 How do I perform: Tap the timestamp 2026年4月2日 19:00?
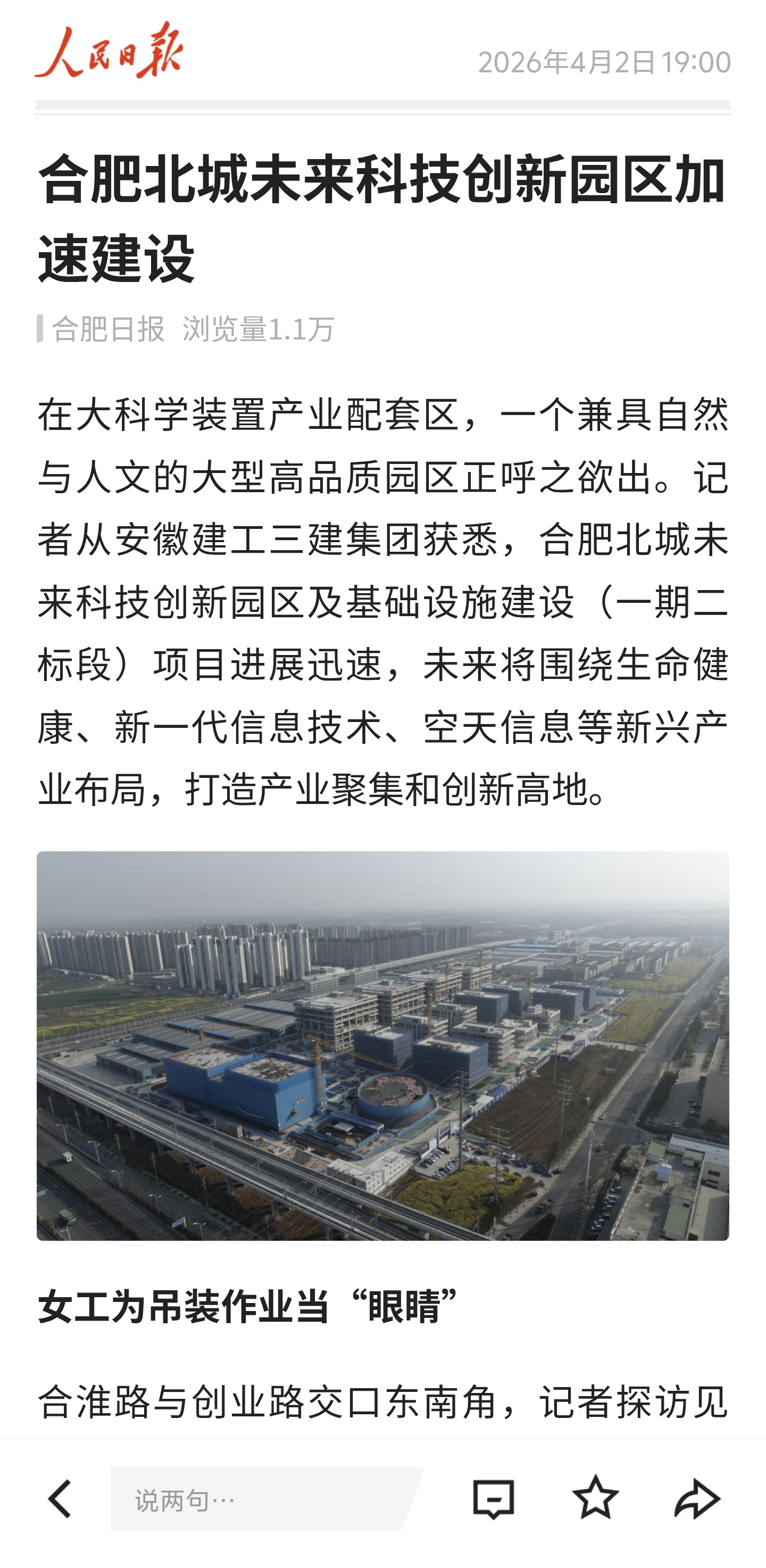coord(605,59)
